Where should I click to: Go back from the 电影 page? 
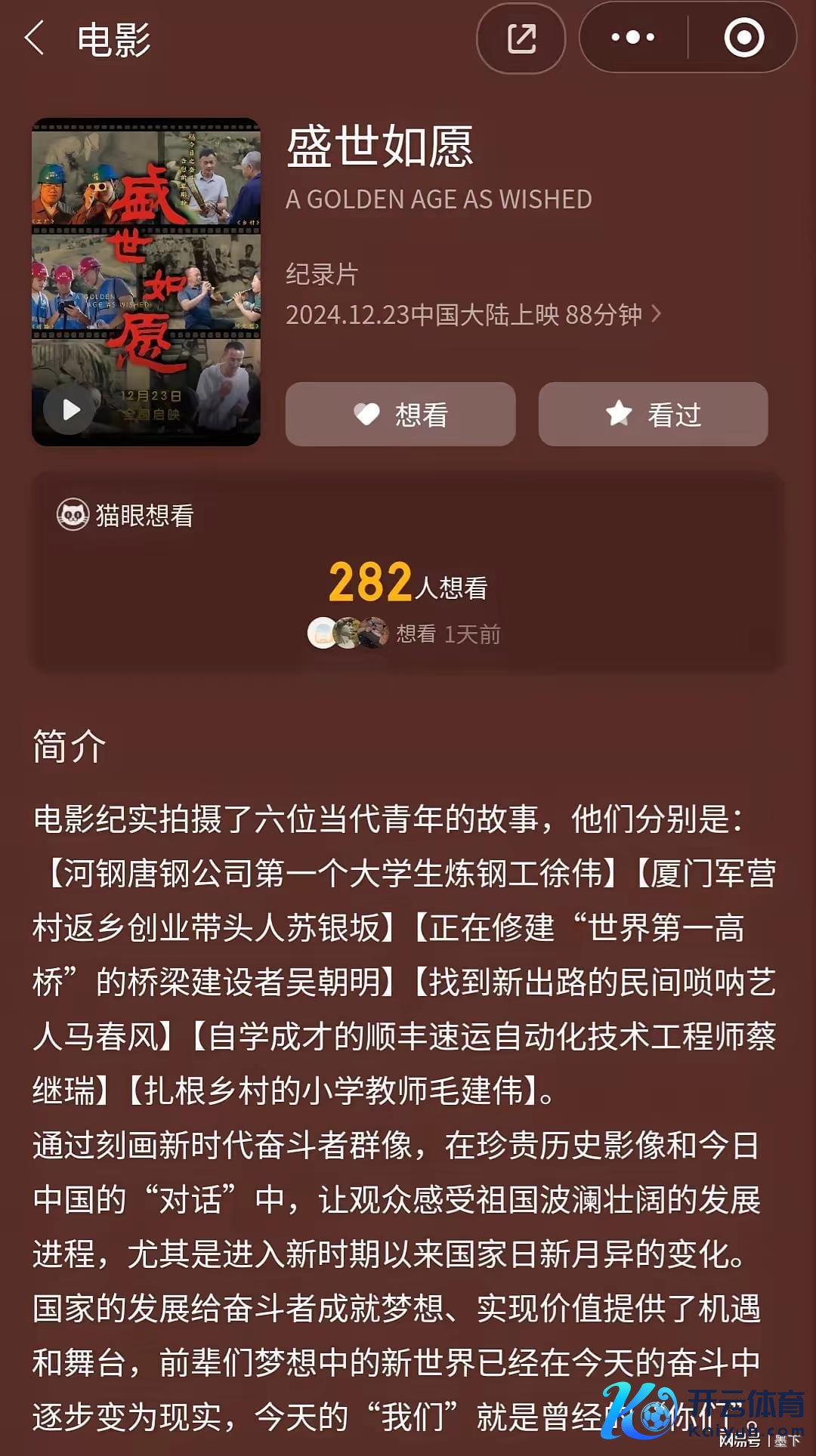tap(35, 39)
